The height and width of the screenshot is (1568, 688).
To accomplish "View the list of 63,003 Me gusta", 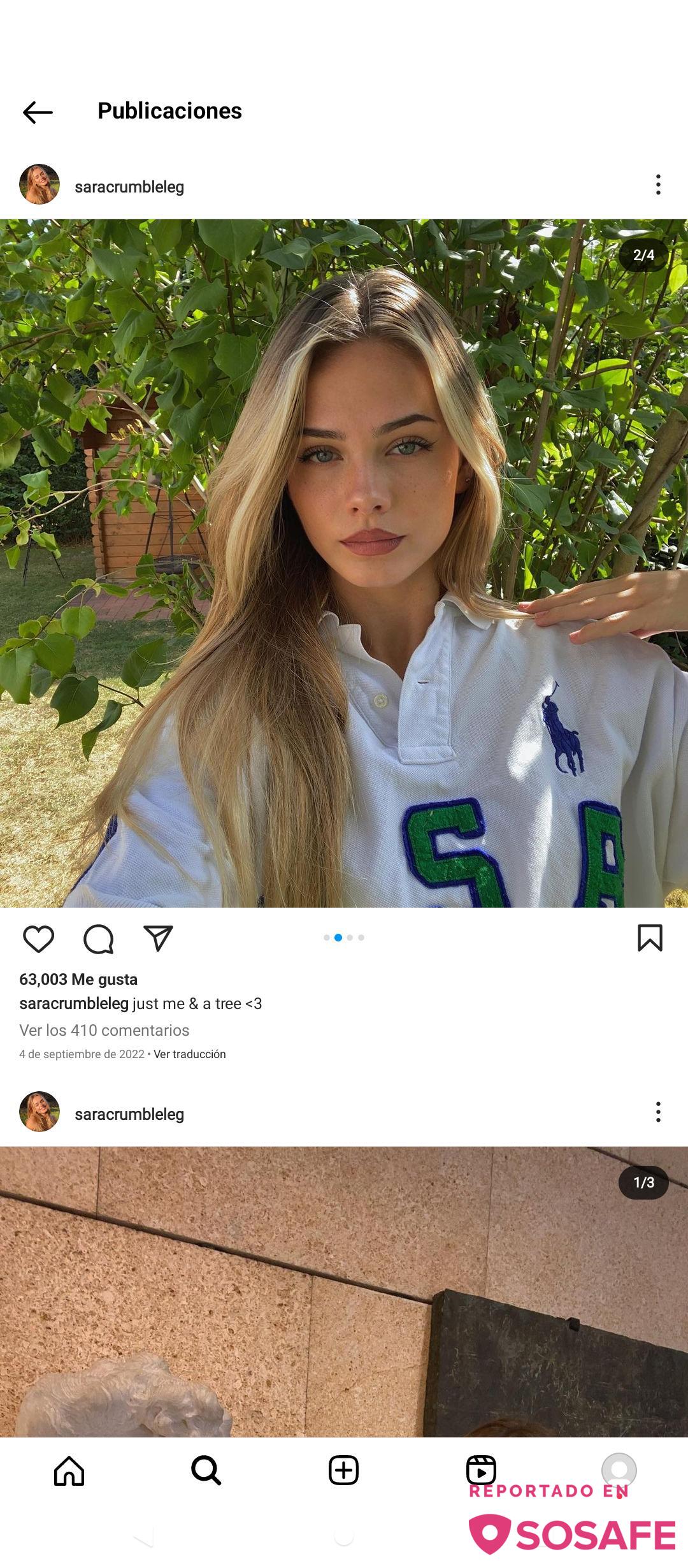I will (78, 979).
